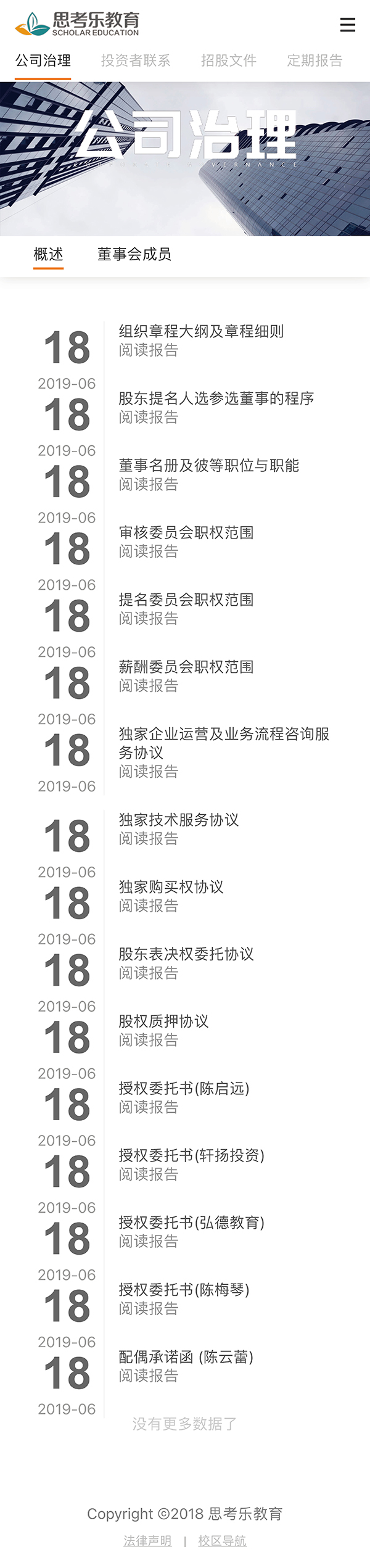Viewport: 370px width, 1568px height.
Task: Select the 定期报告 tab
Action: (314, 60)
